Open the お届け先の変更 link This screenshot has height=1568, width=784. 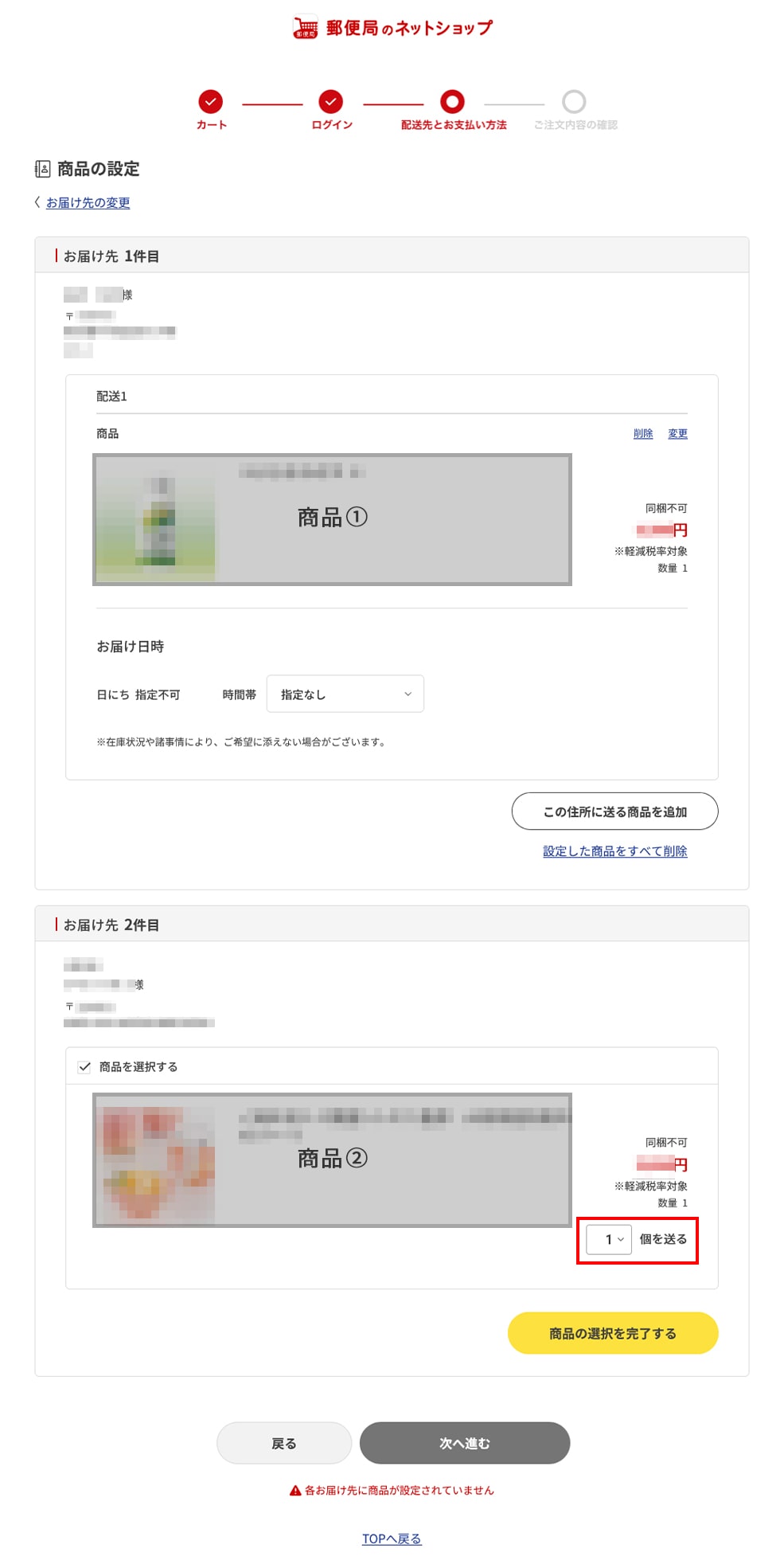[x=88, y=203]
